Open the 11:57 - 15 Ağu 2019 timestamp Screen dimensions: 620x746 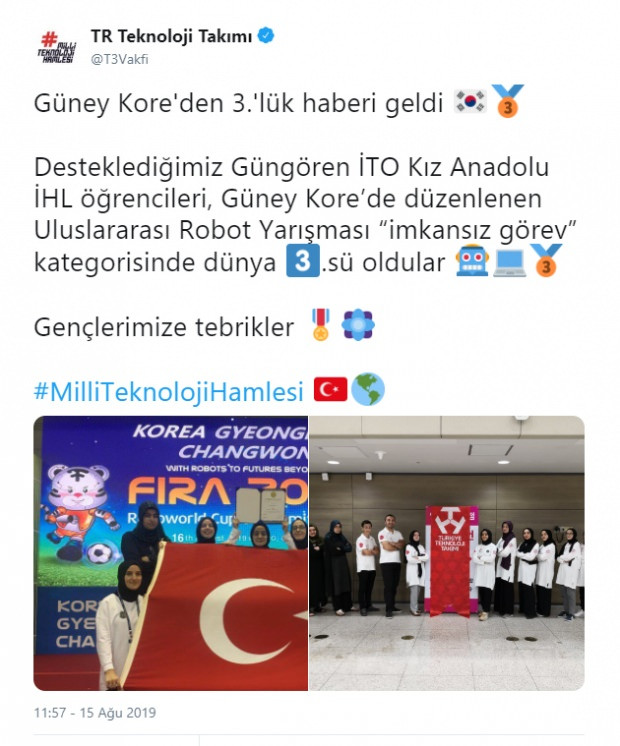[x=95, y=713]
